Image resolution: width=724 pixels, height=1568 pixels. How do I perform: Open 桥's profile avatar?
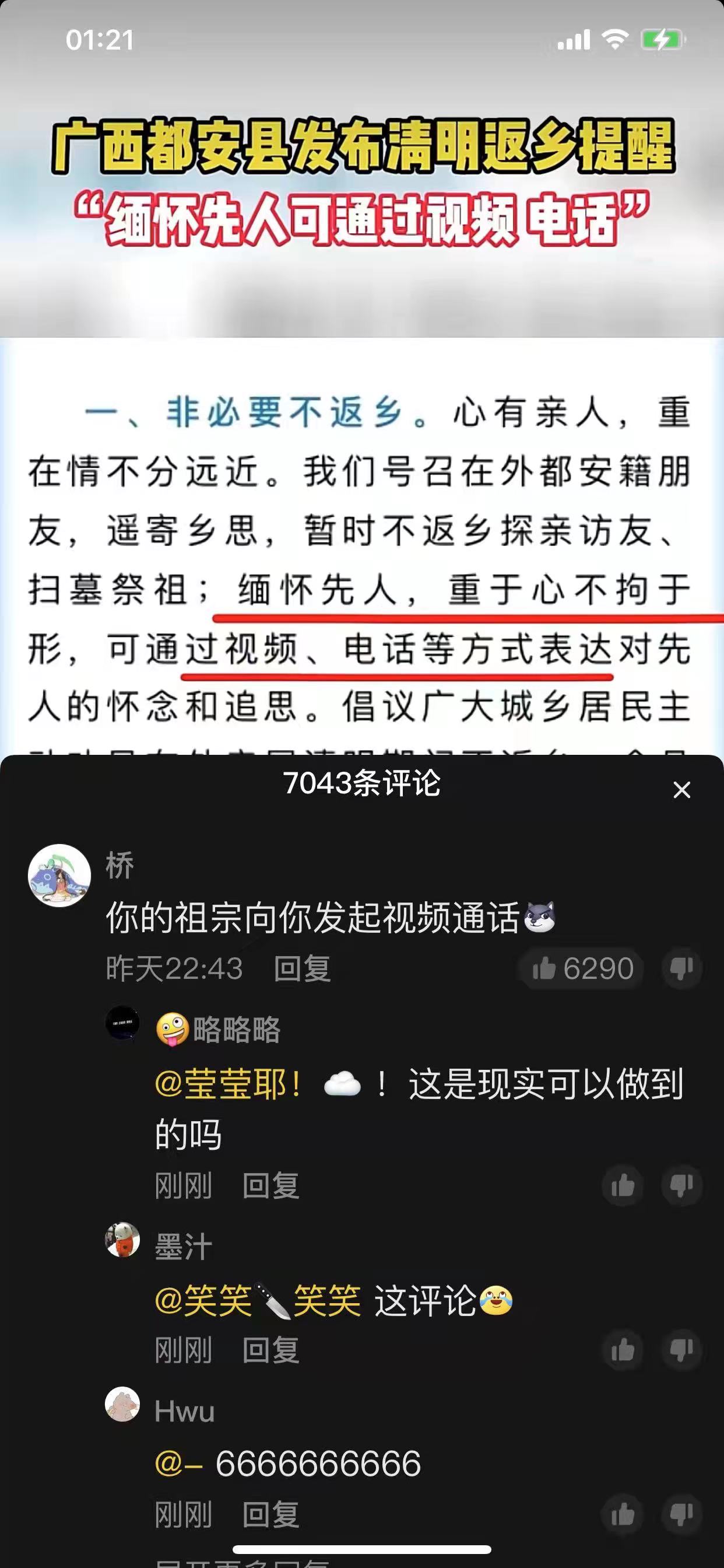click(59, 876)
